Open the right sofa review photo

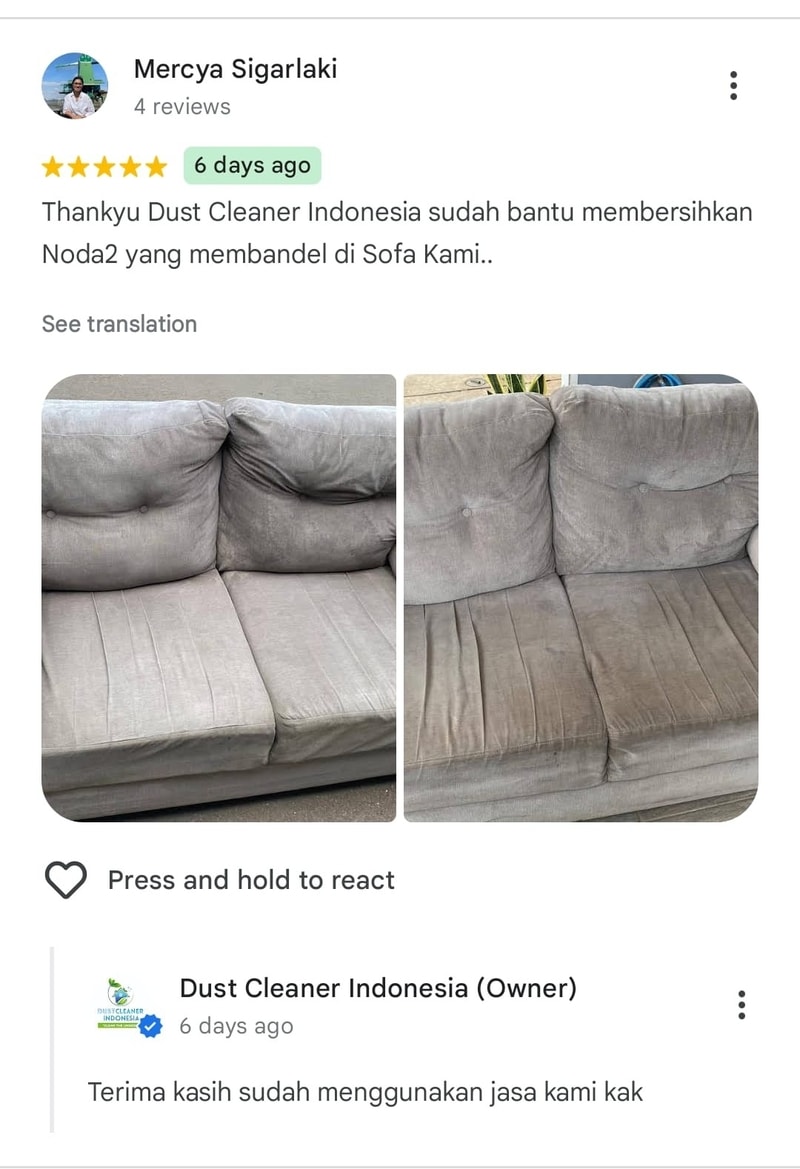[x=580, y=598]
